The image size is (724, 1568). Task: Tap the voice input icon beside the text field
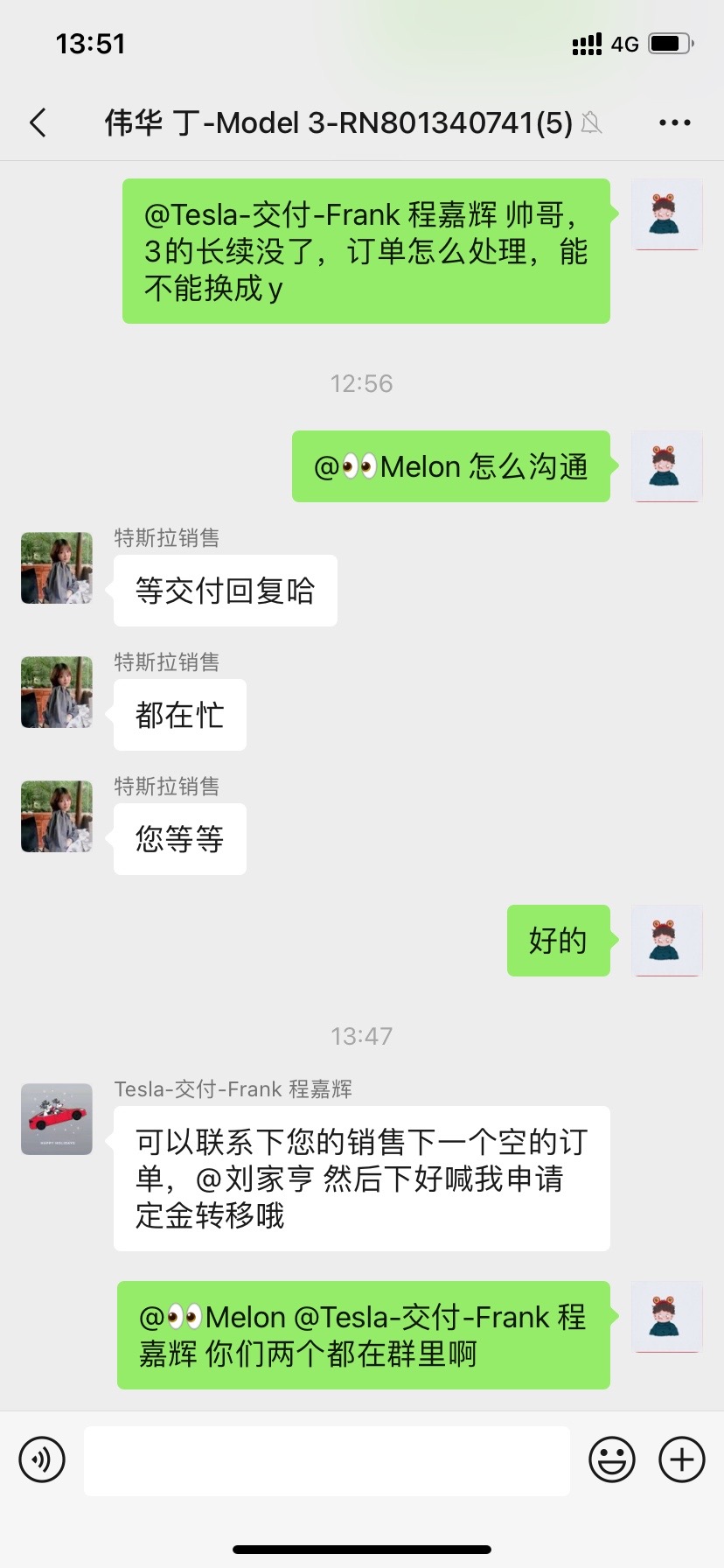click(x=41, y=1459)
